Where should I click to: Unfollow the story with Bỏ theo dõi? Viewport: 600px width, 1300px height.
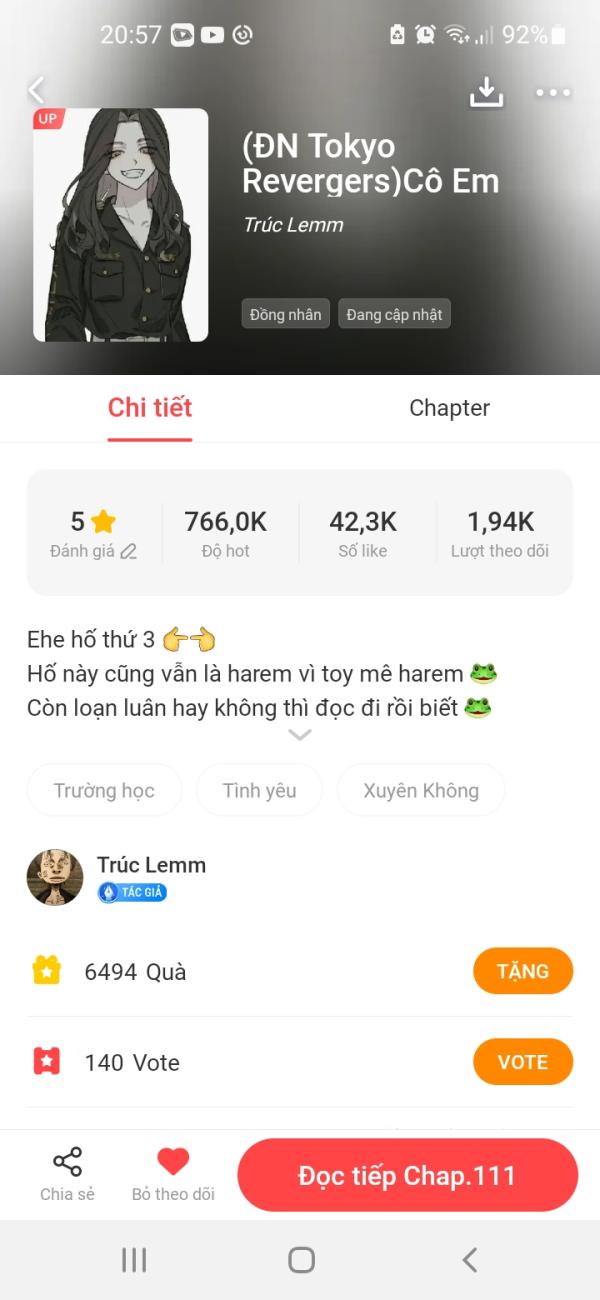click(x=173, y=1174)
